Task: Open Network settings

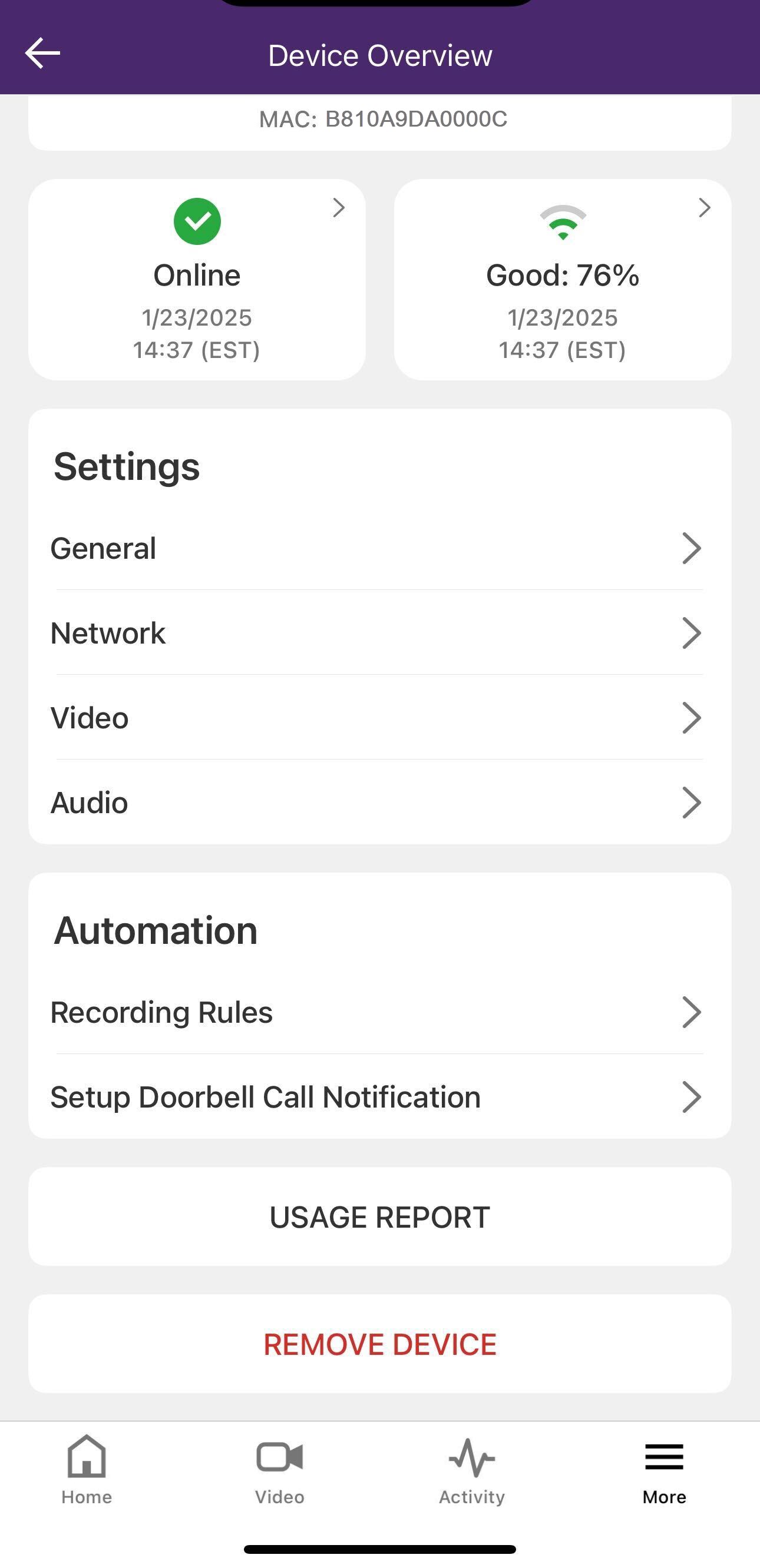Action: 378,633
